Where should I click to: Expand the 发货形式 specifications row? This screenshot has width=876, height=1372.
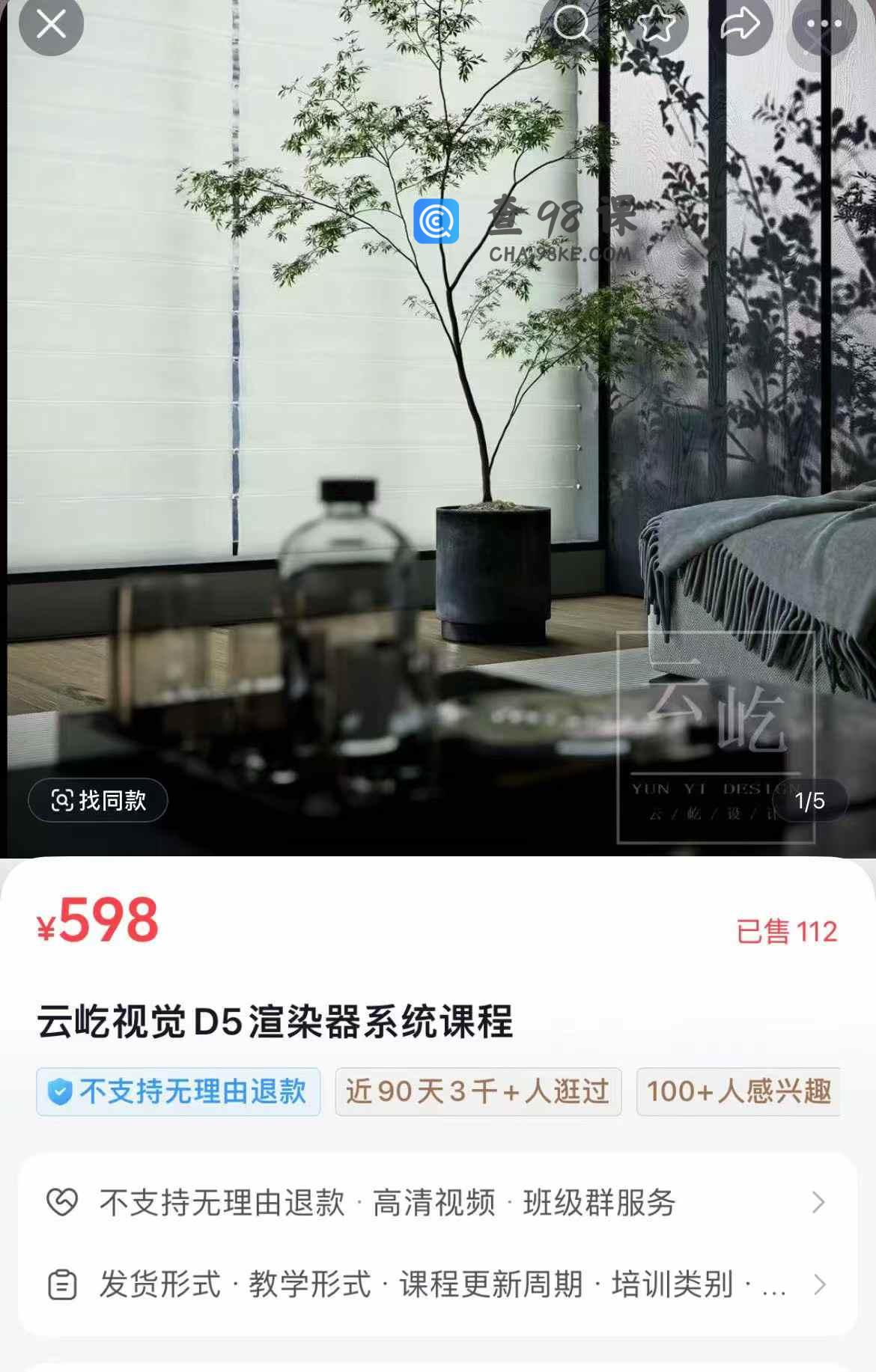coord(437,1284)
